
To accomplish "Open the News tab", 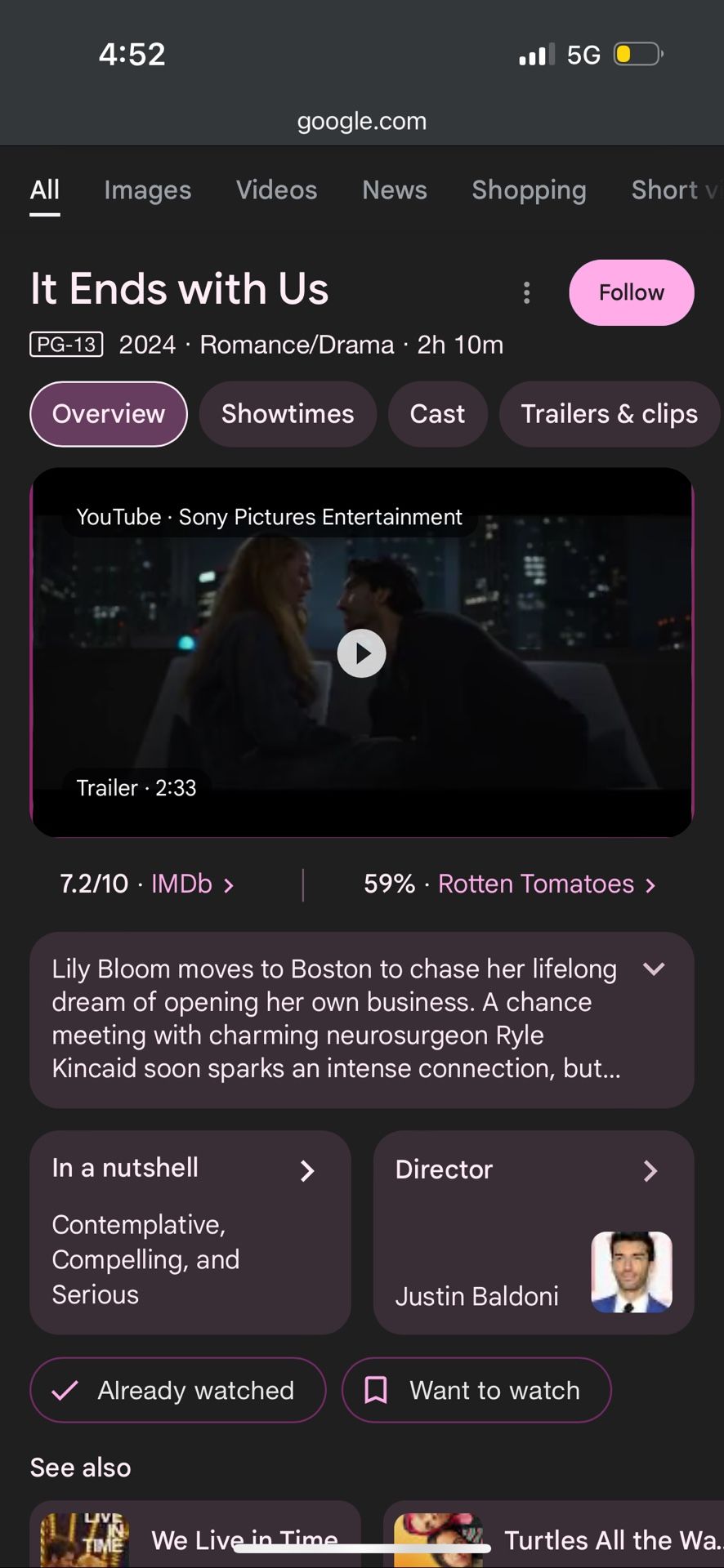I will tap(394, 190).
